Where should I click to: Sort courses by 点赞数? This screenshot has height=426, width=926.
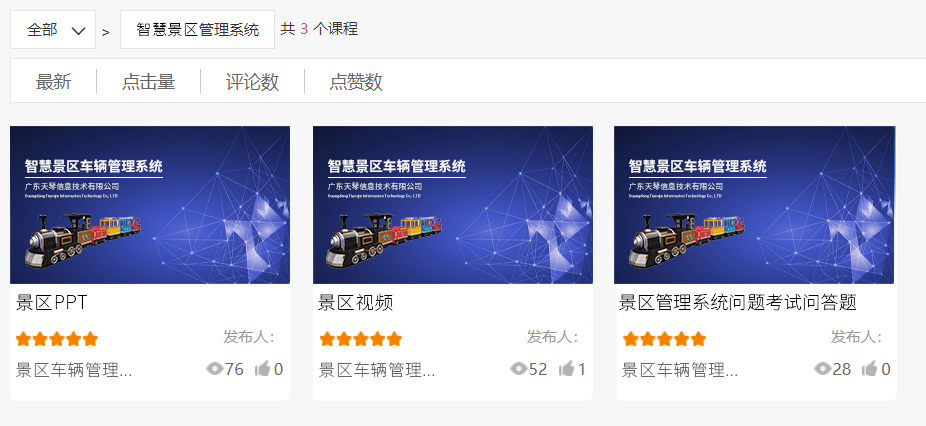356,82
